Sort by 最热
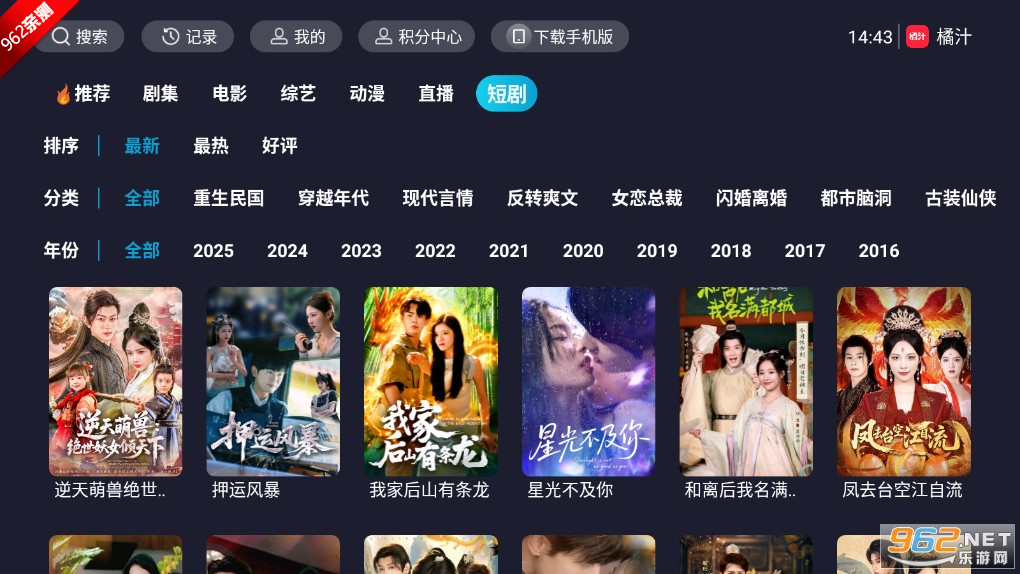This screenshot has height=574, width=1020. (x=211, y=146)
